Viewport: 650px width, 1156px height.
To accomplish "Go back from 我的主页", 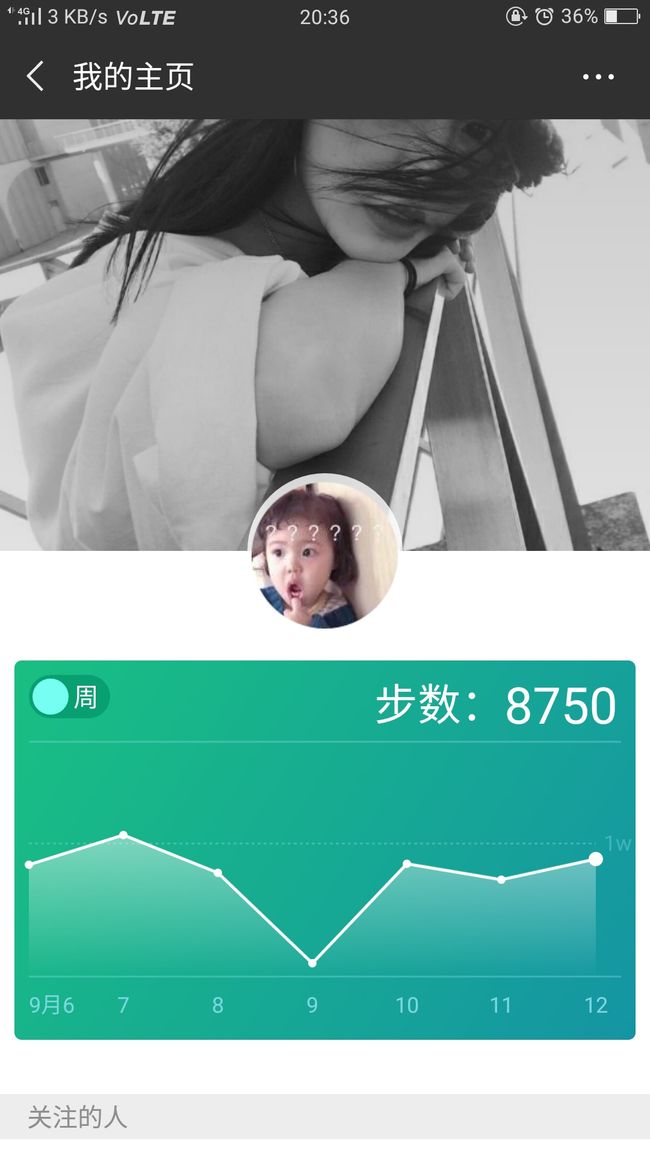I will (35, 77).
